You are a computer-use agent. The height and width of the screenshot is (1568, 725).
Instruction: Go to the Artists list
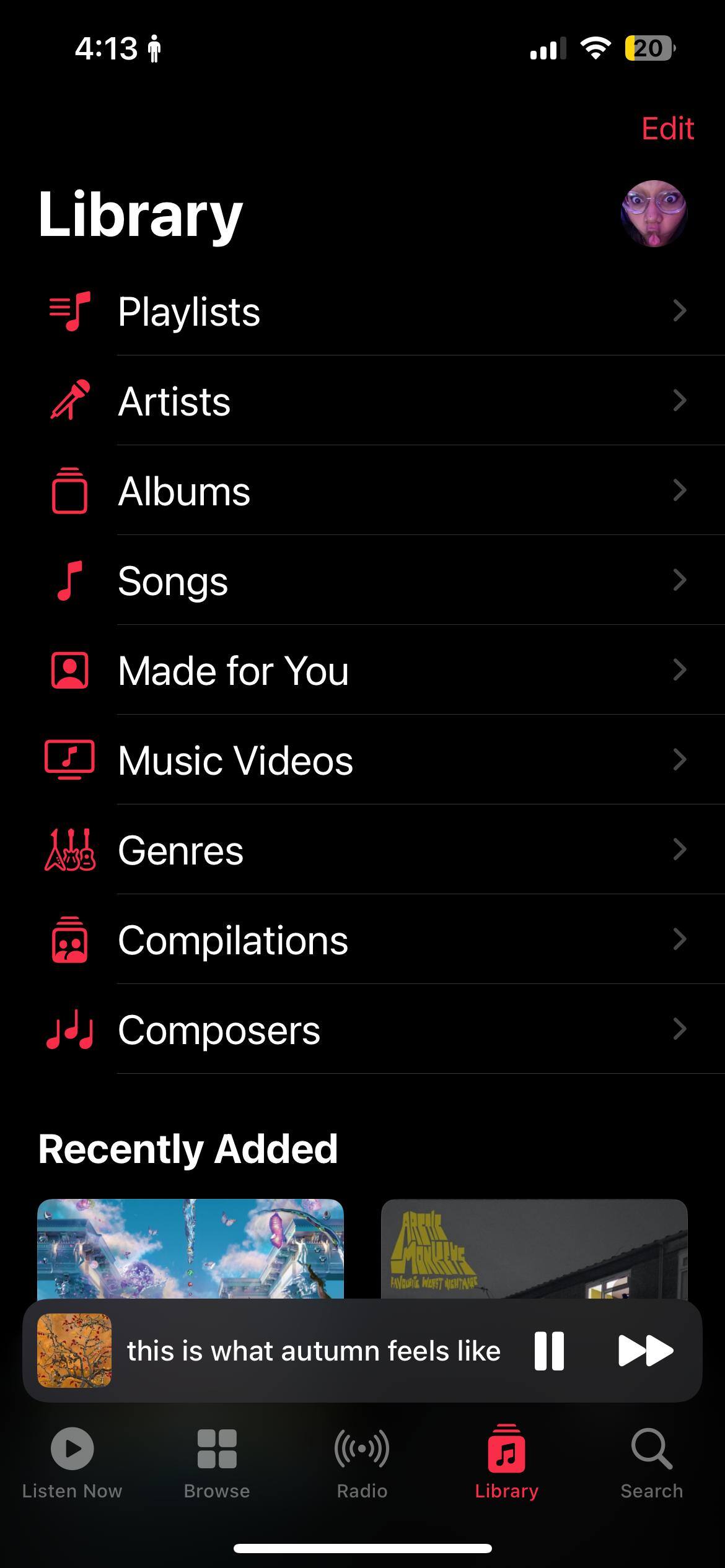(x=372, y=401)
